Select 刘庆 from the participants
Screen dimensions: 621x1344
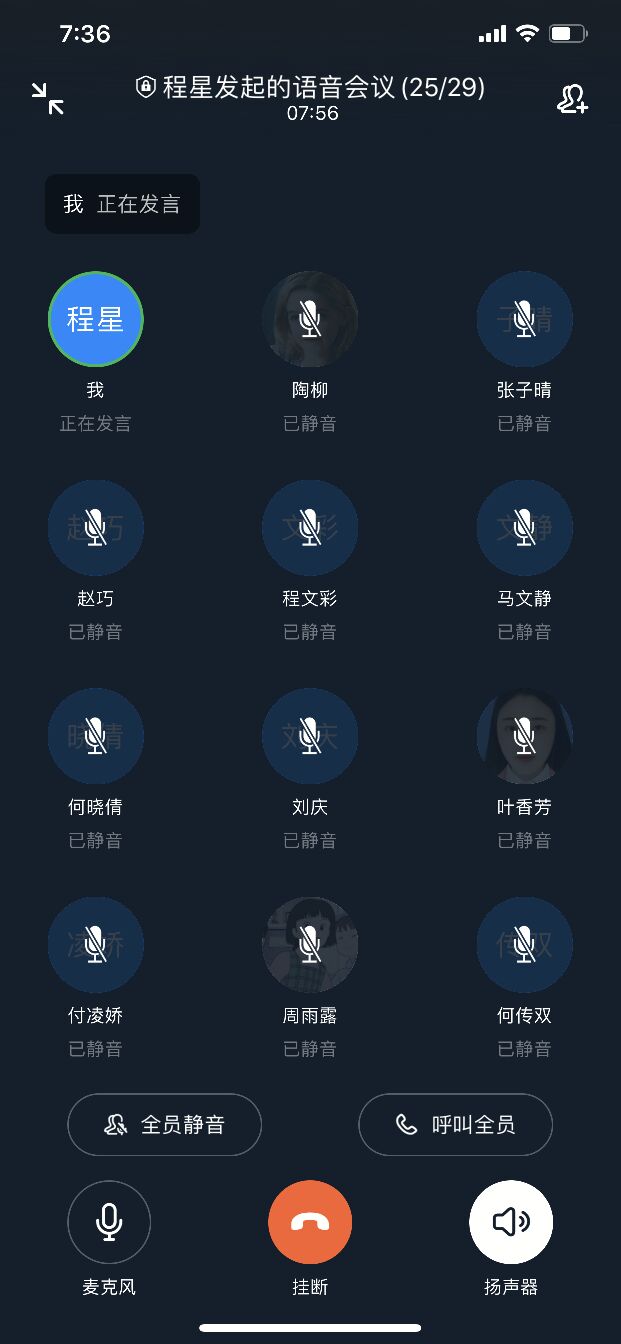[x=310, y=736]
